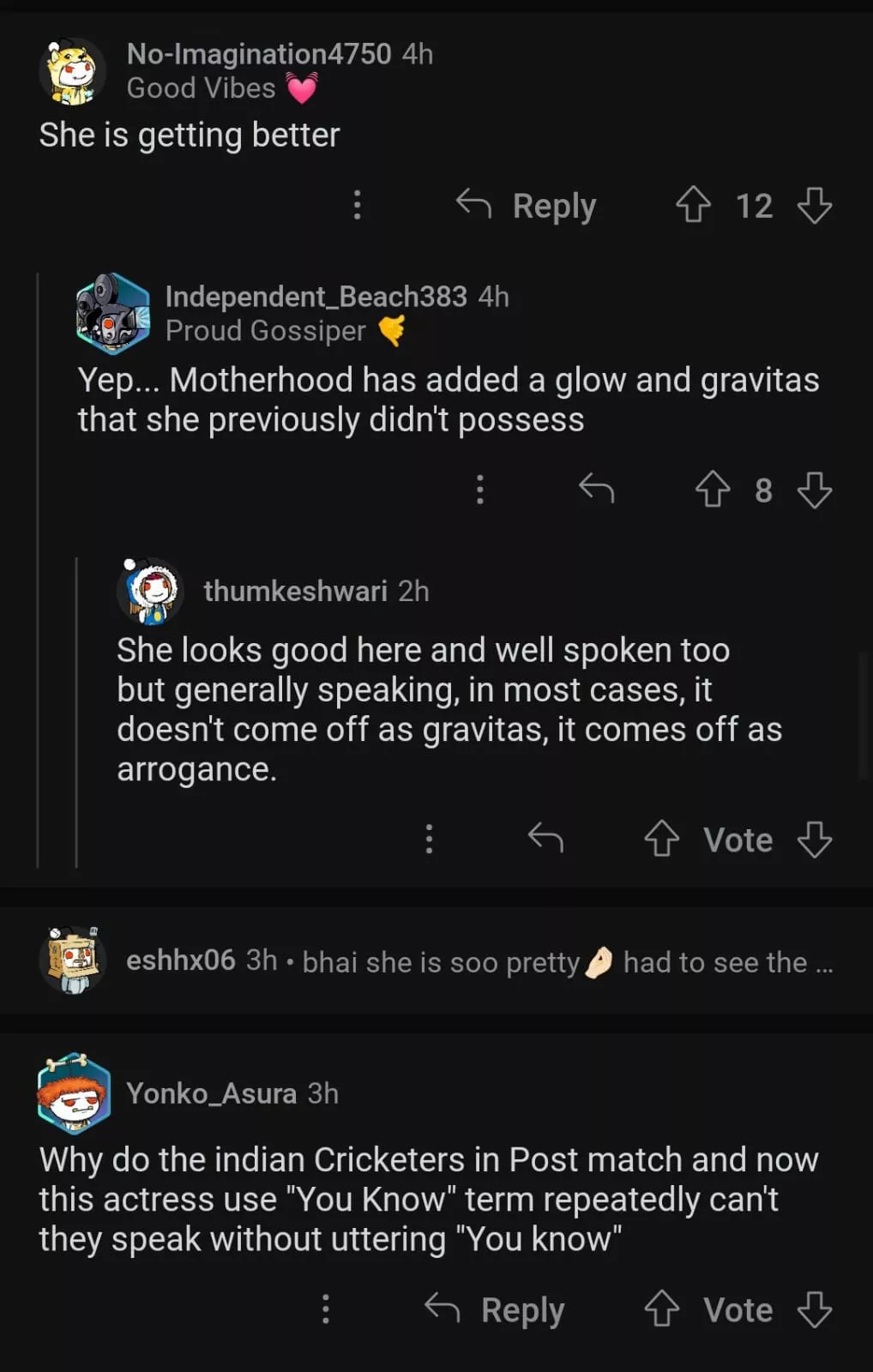Image resolution: width=873 pixels, height=1372 pixels.
Task: Reply to No-Imagination4750's comment
Action: (x=527, y=206)
